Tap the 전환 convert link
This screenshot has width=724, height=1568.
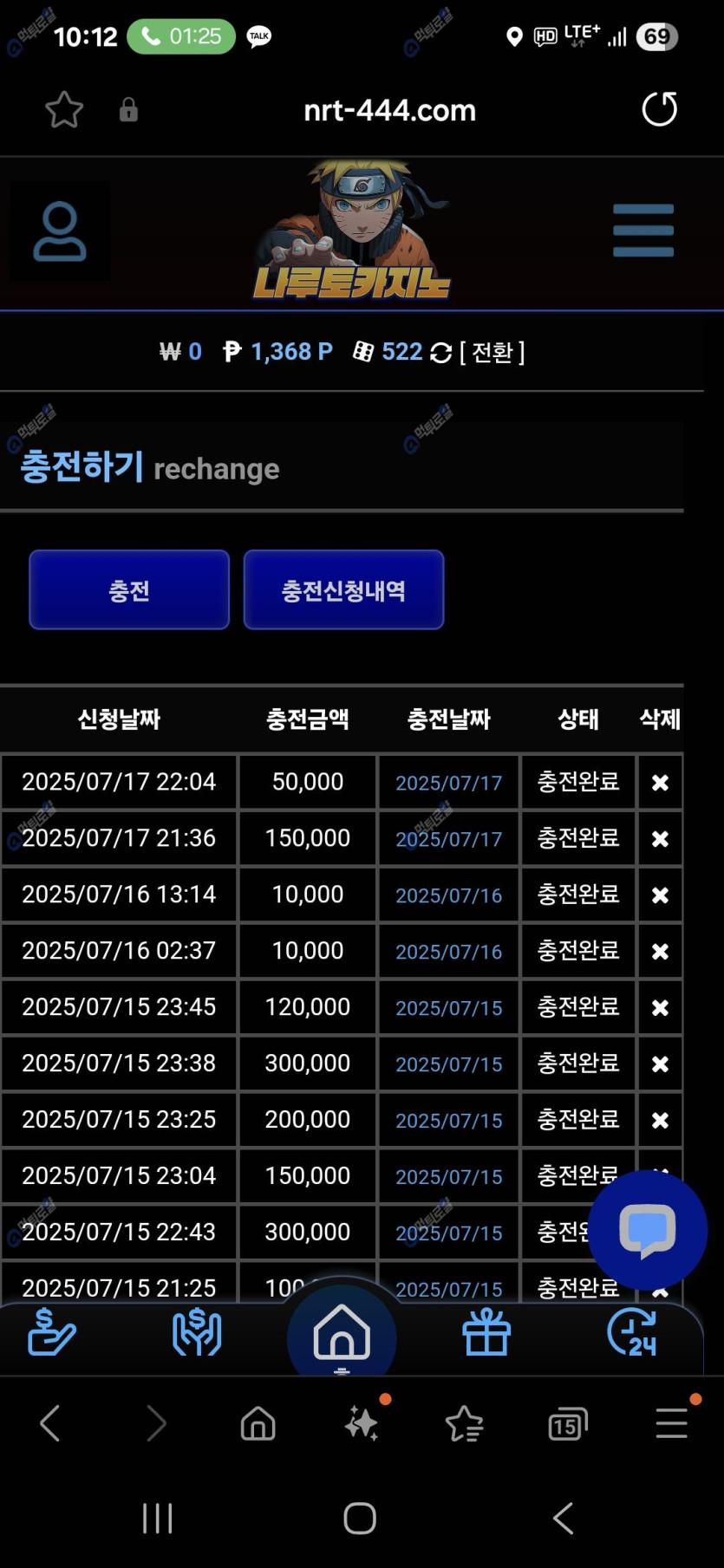[x=492, y=352]
